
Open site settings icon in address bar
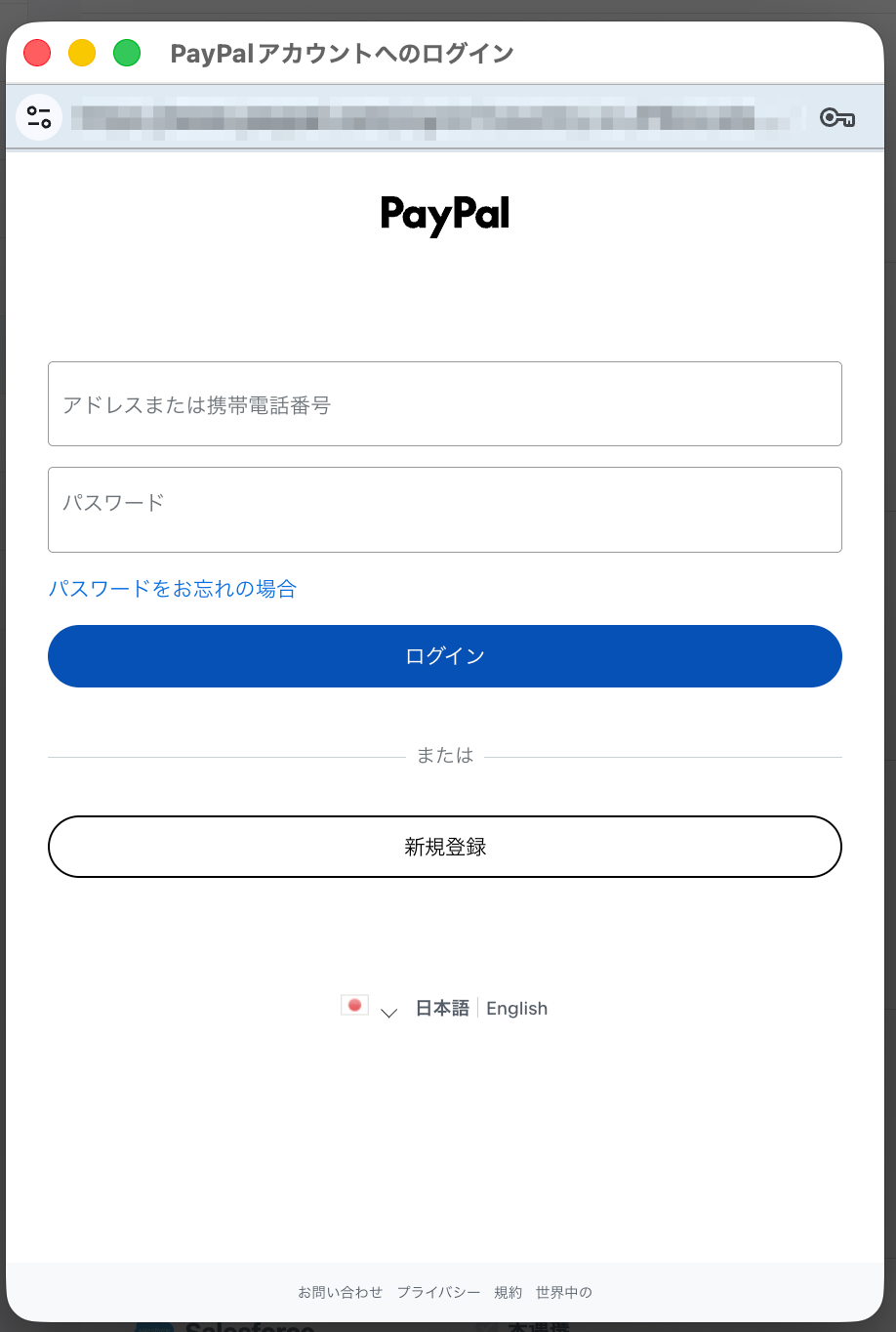coord(39,118)
